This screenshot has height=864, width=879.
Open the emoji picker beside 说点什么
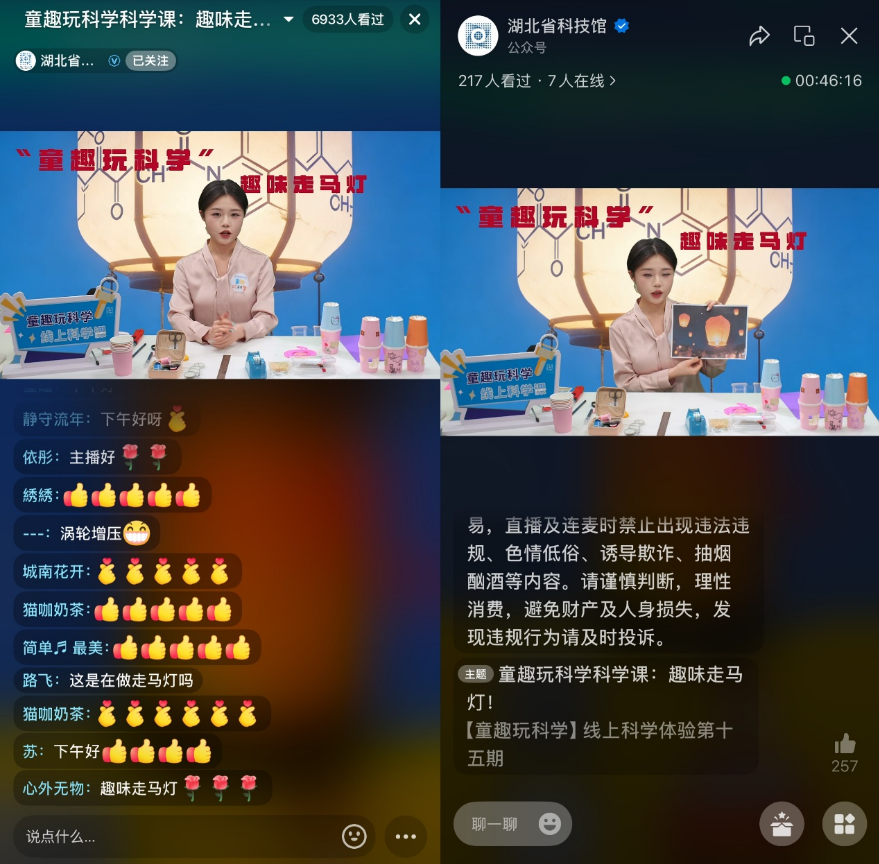point(354,836)
